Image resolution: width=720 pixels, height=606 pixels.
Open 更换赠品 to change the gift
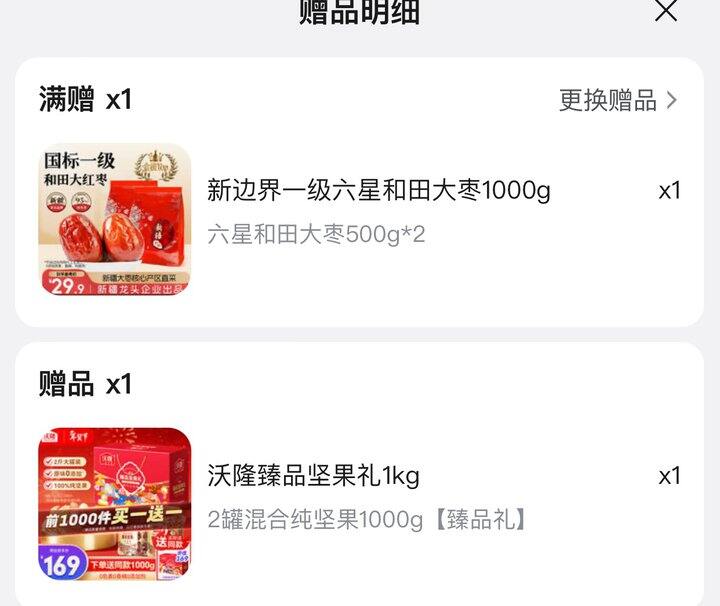[x=618, y=100]
